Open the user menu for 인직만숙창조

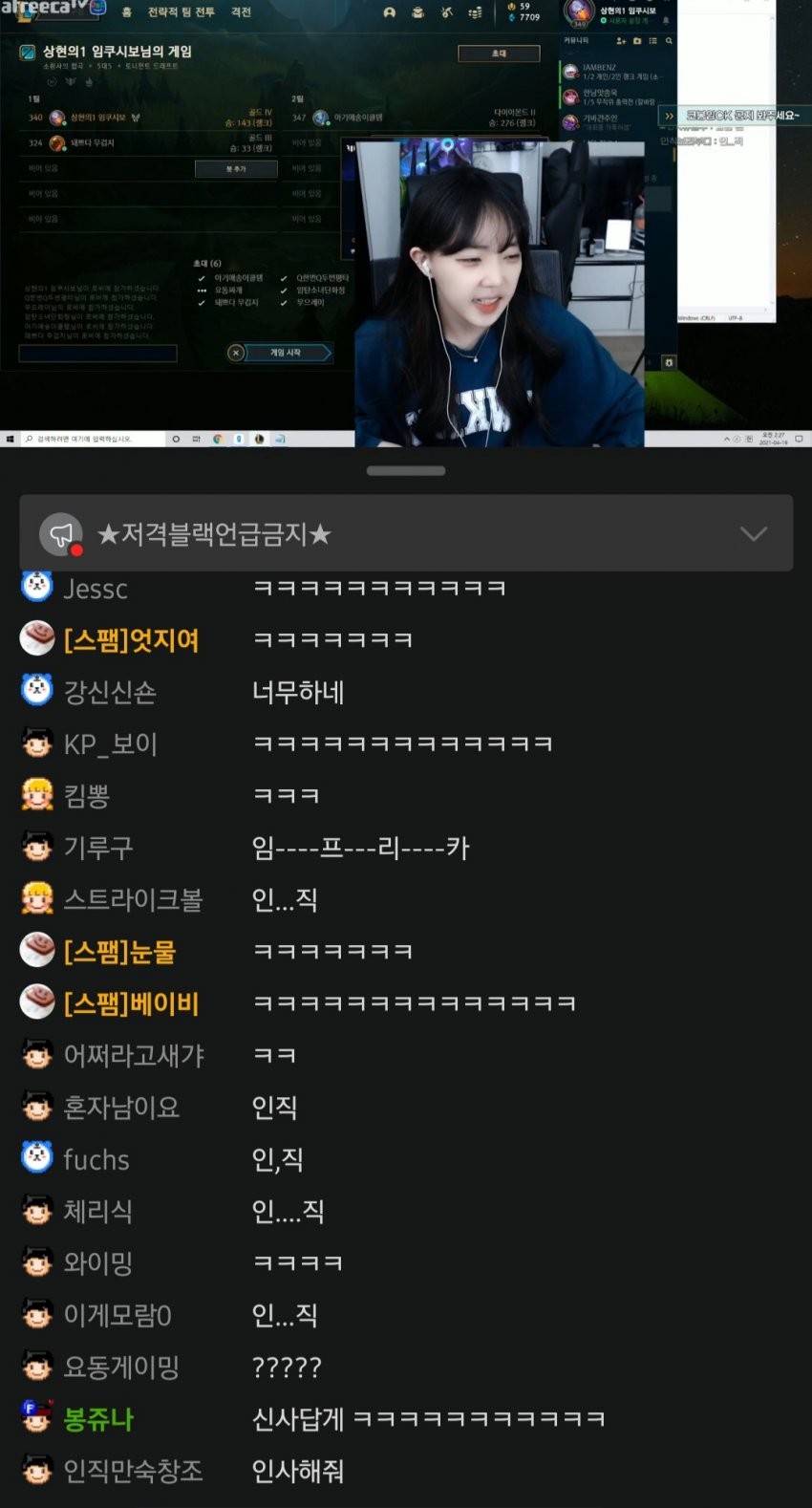pos(133,1471)
